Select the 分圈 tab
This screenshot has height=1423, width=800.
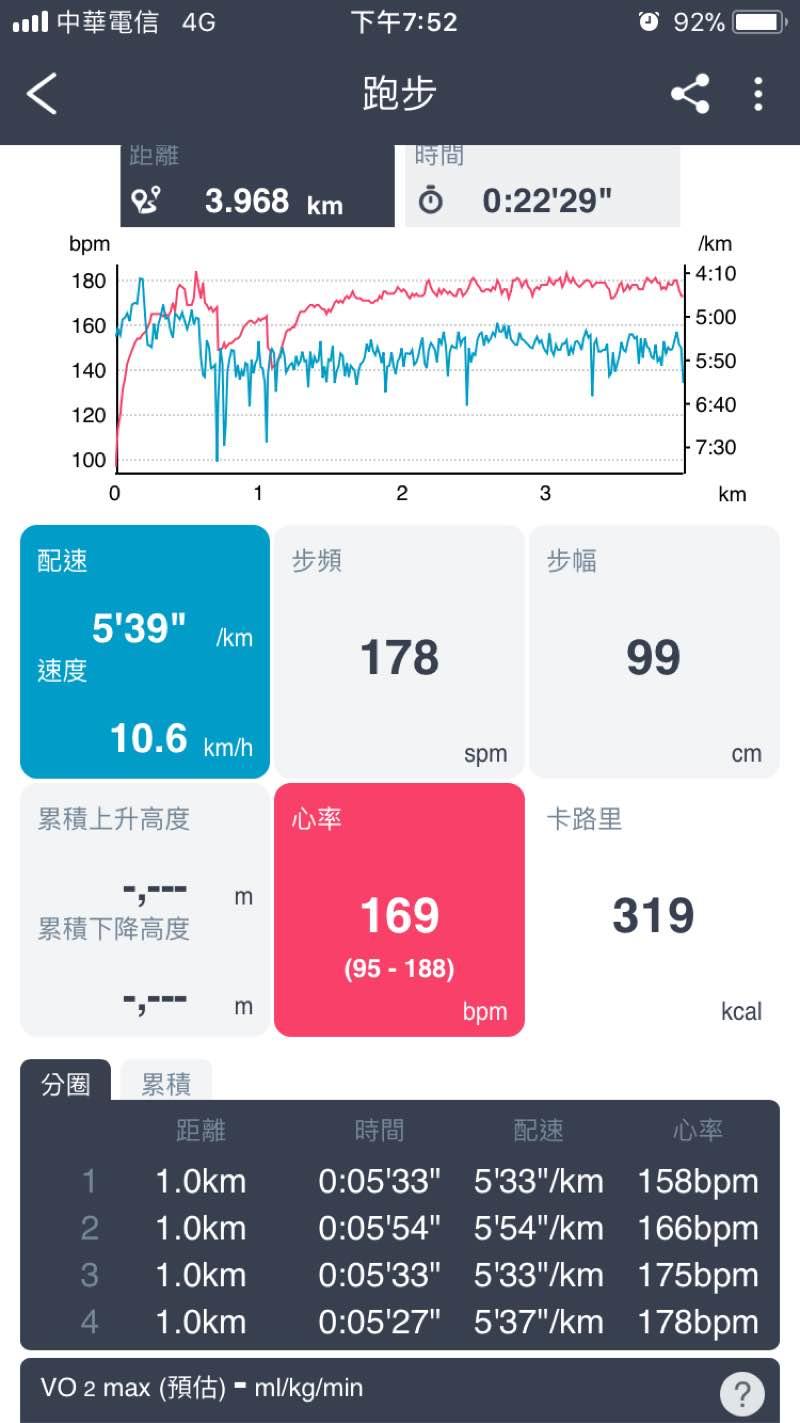[x=66, y=1083]
